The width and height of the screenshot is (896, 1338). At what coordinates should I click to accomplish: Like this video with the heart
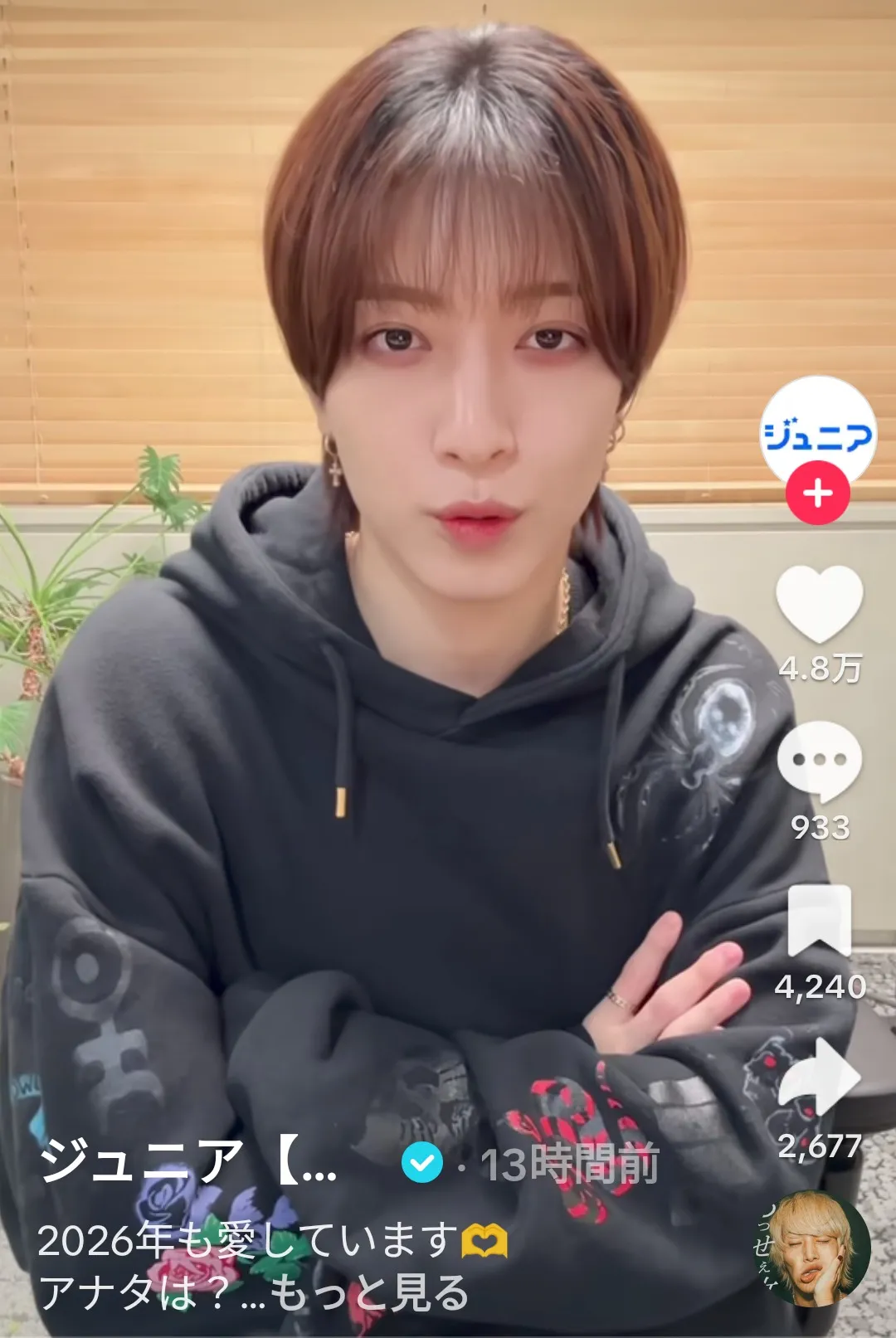pos(819,603)
